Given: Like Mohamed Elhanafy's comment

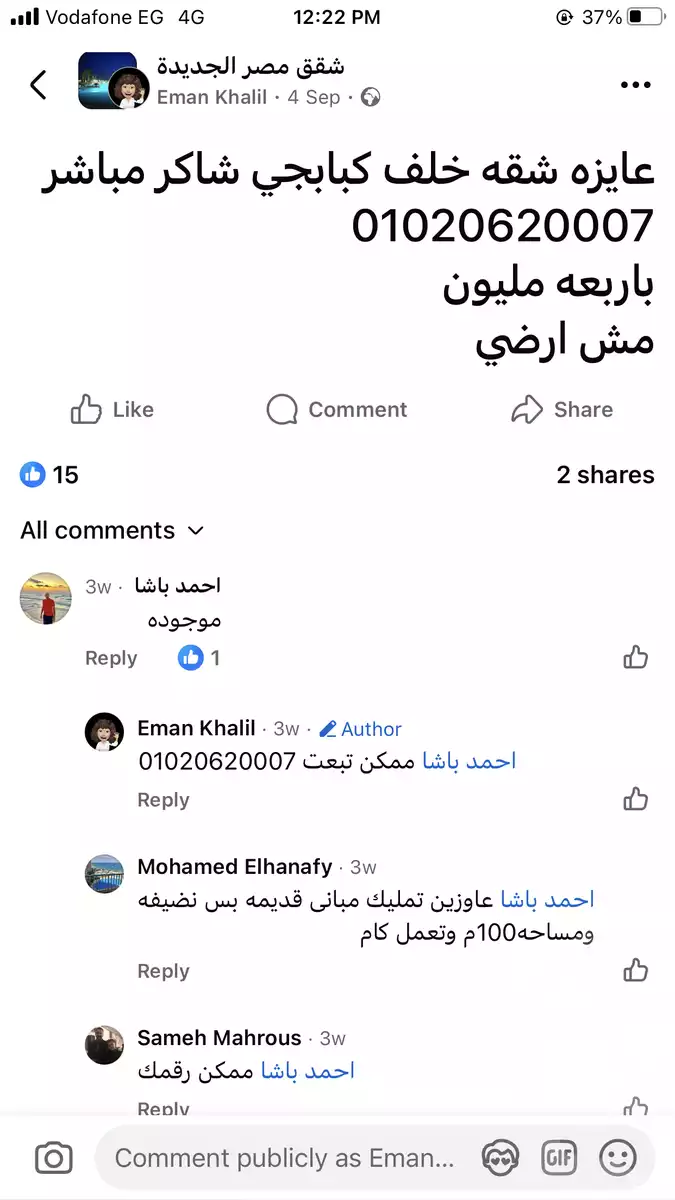Looking at the screenshot, I should tap(636, 970).
